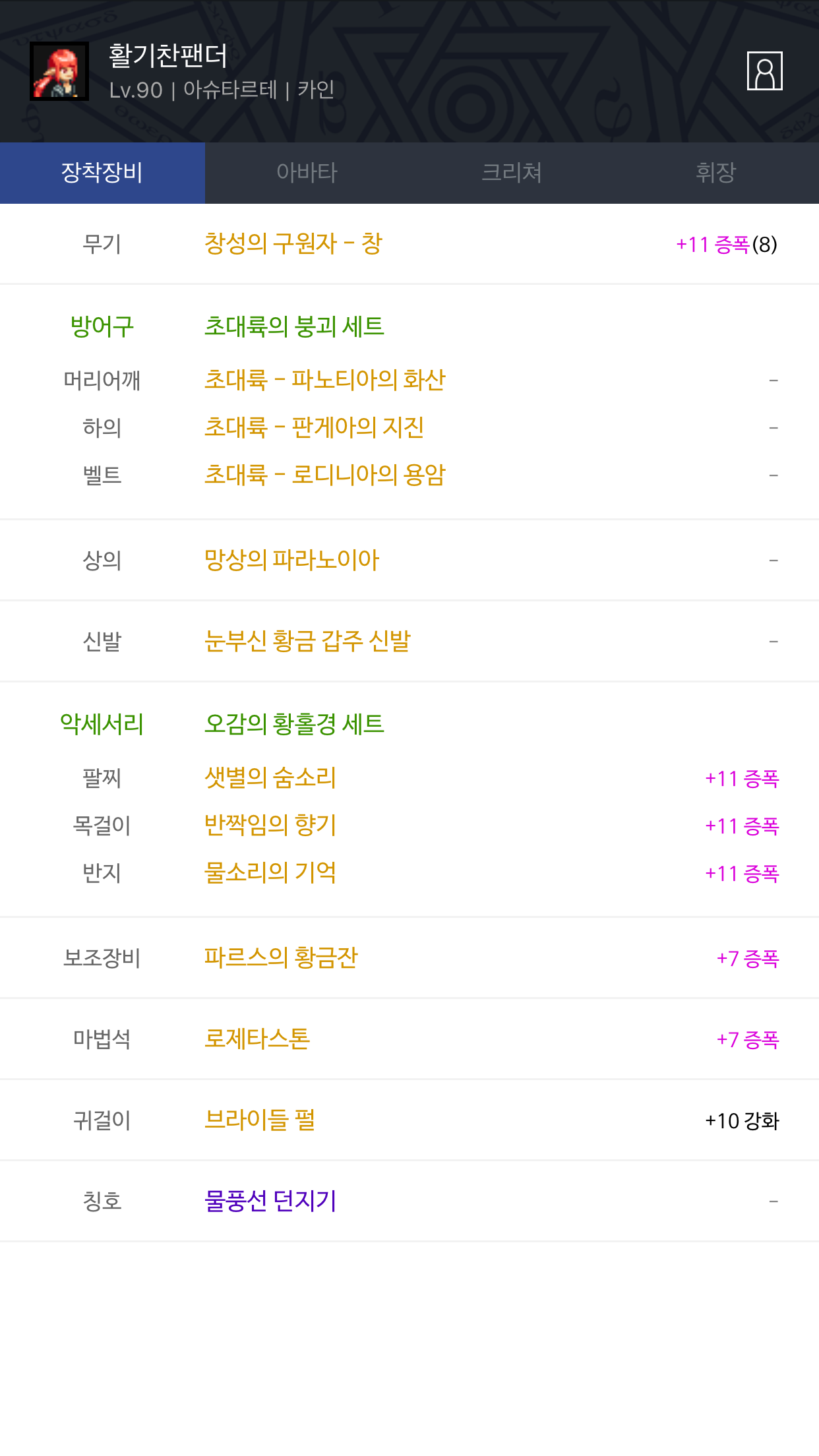This screenshot has height=1456, width=819.
Task: Open 망상의 파라노이아 top item
Action: pyautogui.click(x=409, y=561)
